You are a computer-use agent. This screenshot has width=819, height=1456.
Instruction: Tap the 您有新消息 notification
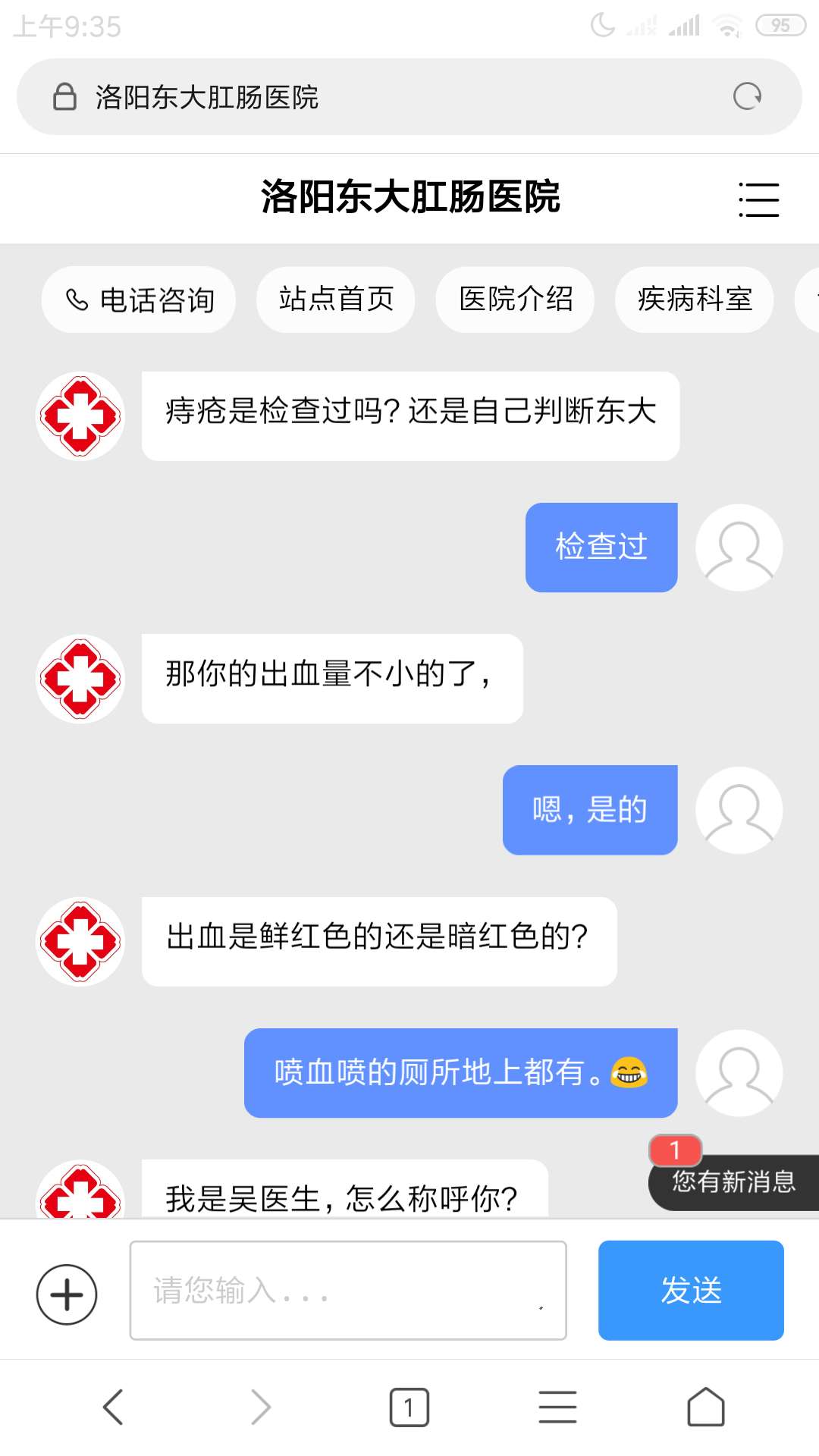pos(732,1180)
